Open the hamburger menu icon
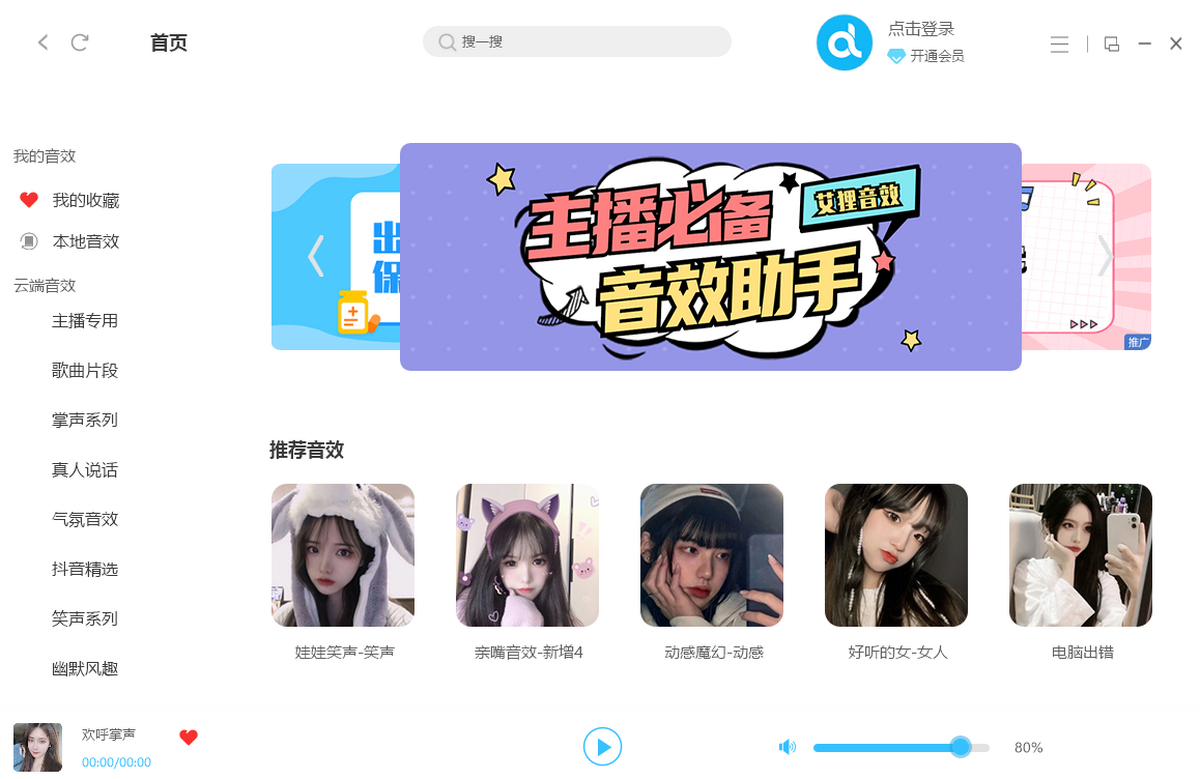 [1060, 44]
